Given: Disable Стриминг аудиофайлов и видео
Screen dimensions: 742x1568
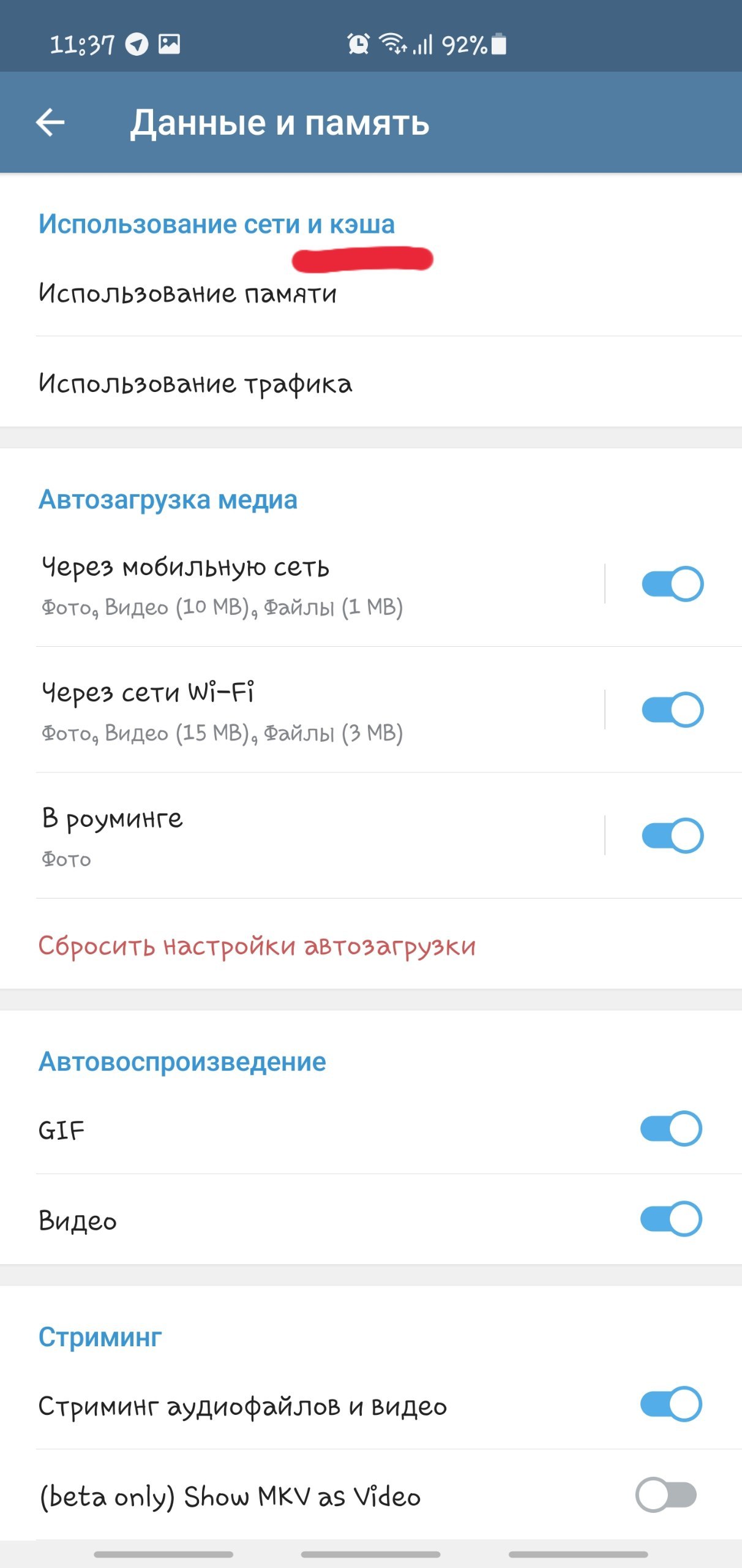Looking at the screenshot, I should coord(670,1404).
